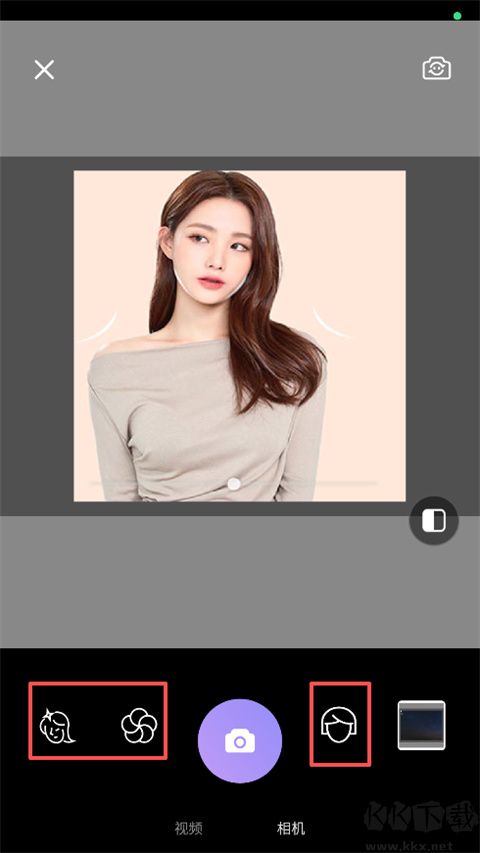Open the hairstyle face icon
The width and height of the screenshot is (480, 853).
tap(340, 725)
